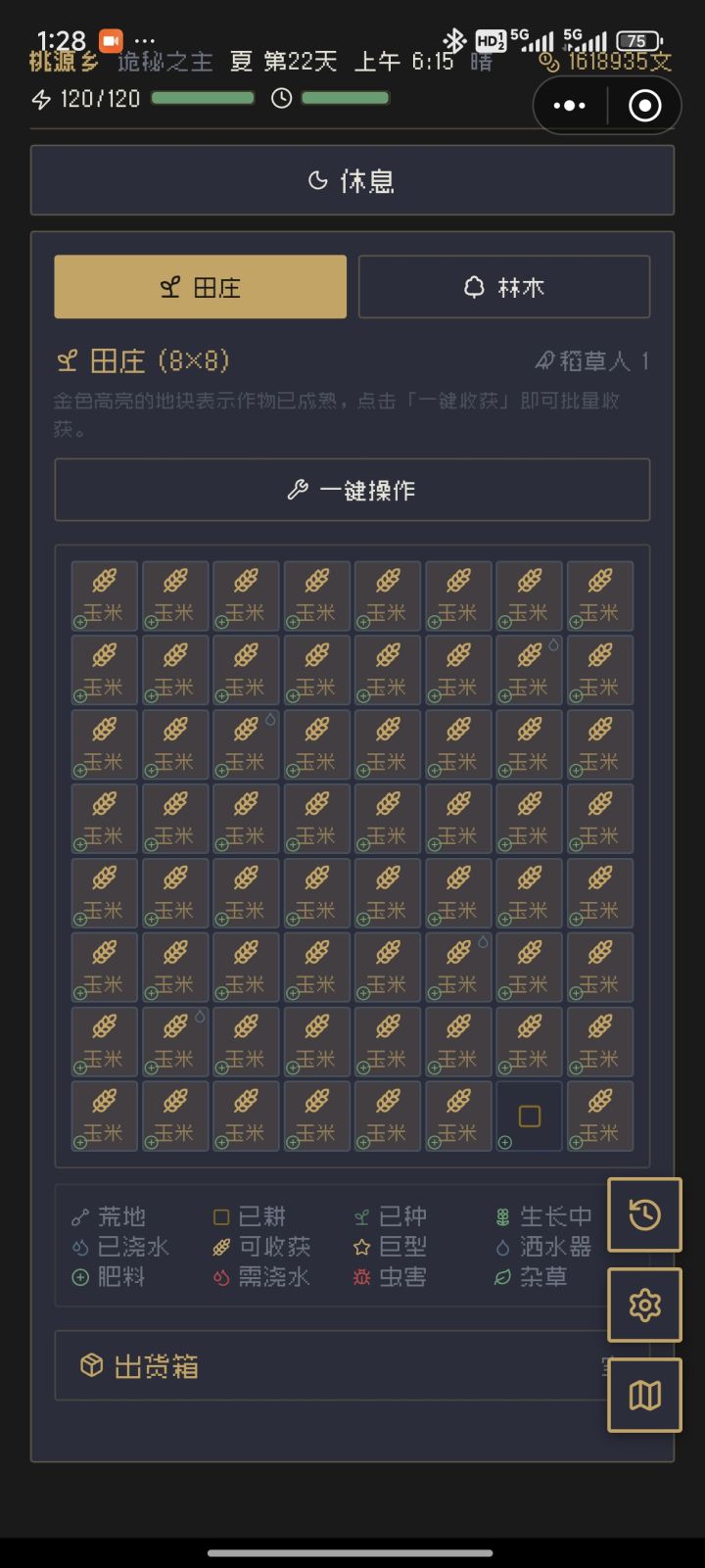This screenshot has width=705, height=1568.
Task: Select a golden harvestable 玉米 corn plot
Action: pyautogui.click(x=104, y=595)
